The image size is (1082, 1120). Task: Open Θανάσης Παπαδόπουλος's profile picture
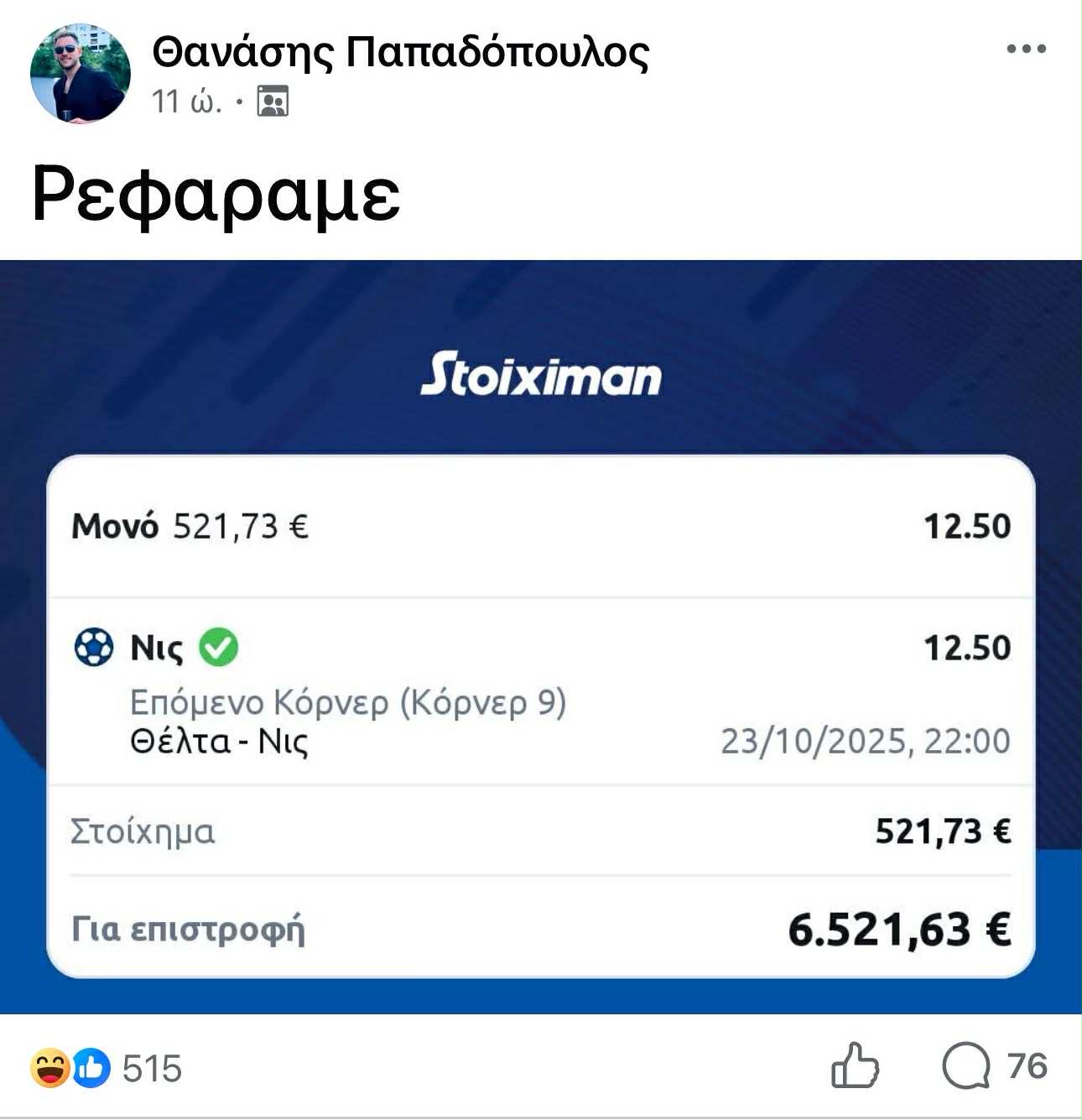point(81,74)
